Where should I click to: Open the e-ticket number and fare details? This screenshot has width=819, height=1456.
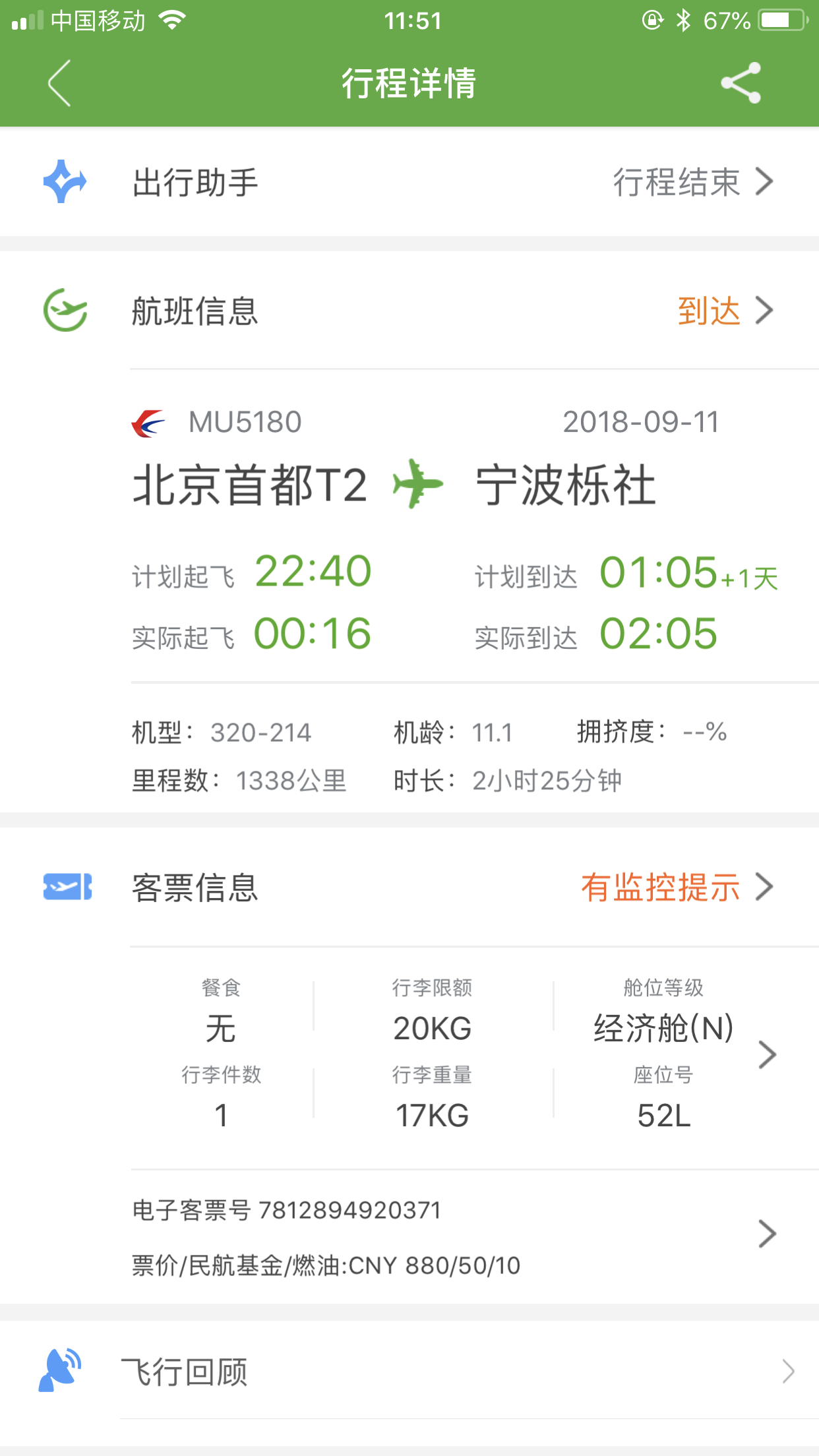(x=766, y=1234)
